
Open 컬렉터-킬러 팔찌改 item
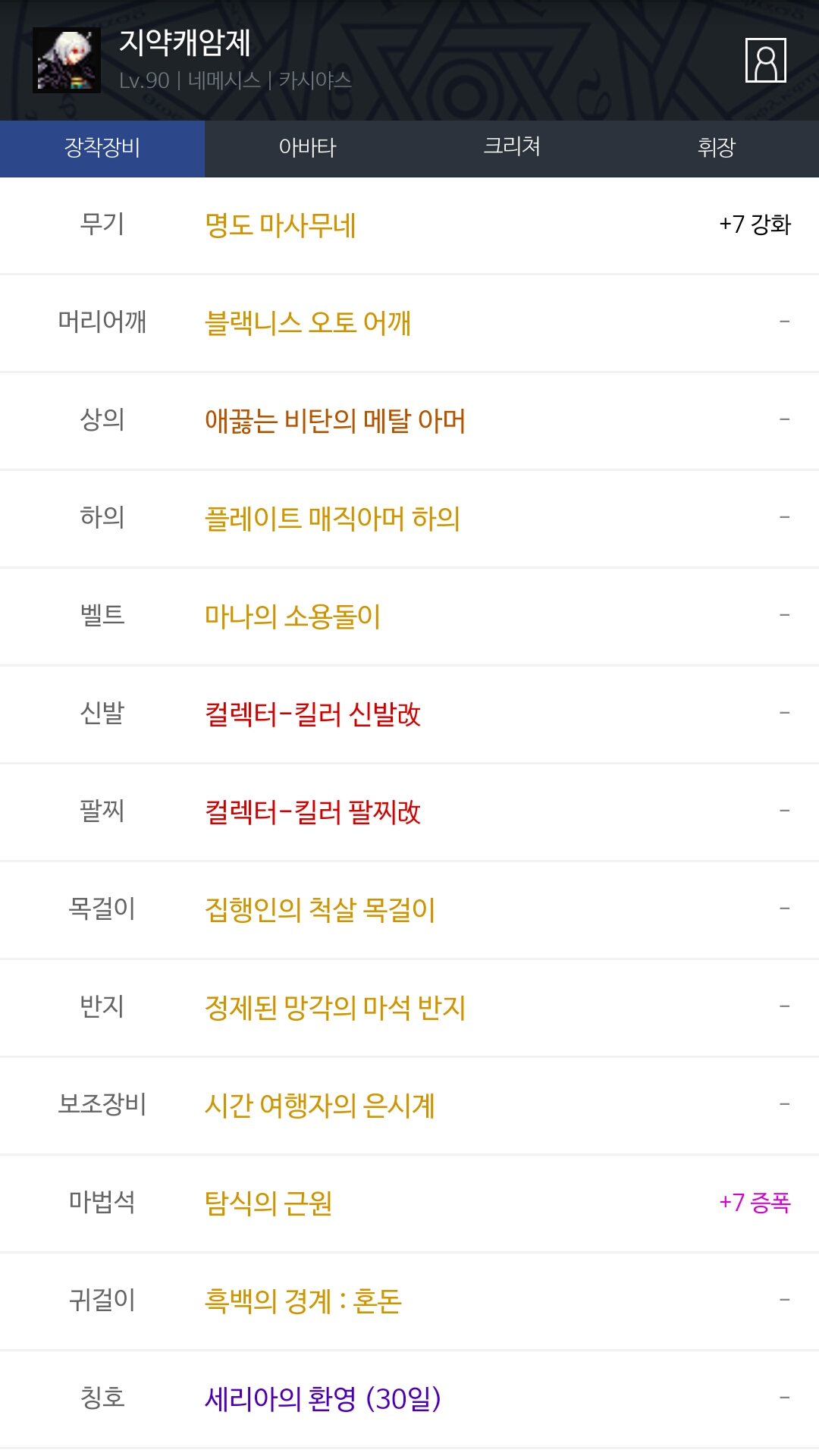click(x=409, y=812)
